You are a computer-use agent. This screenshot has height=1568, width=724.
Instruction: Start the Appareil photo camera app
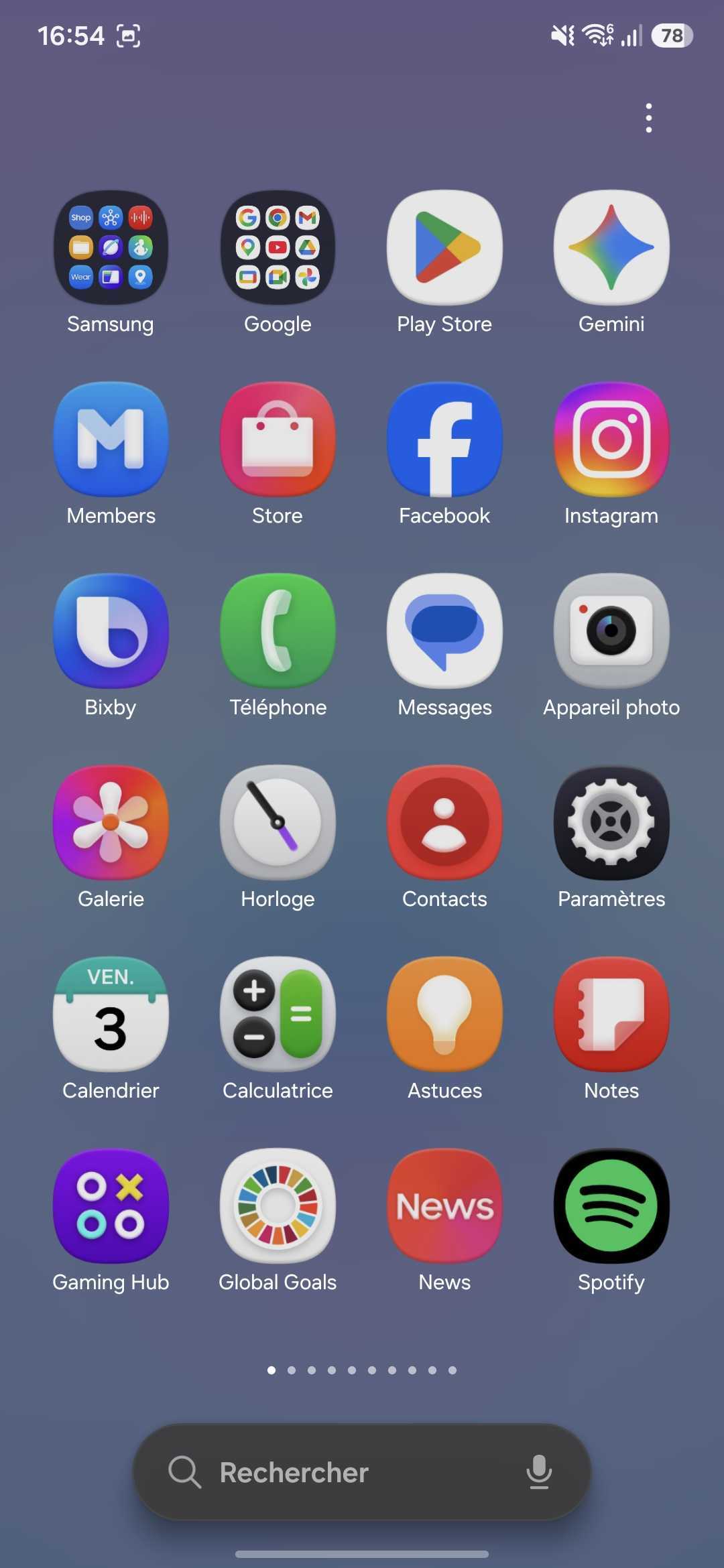tap(611, 630)
